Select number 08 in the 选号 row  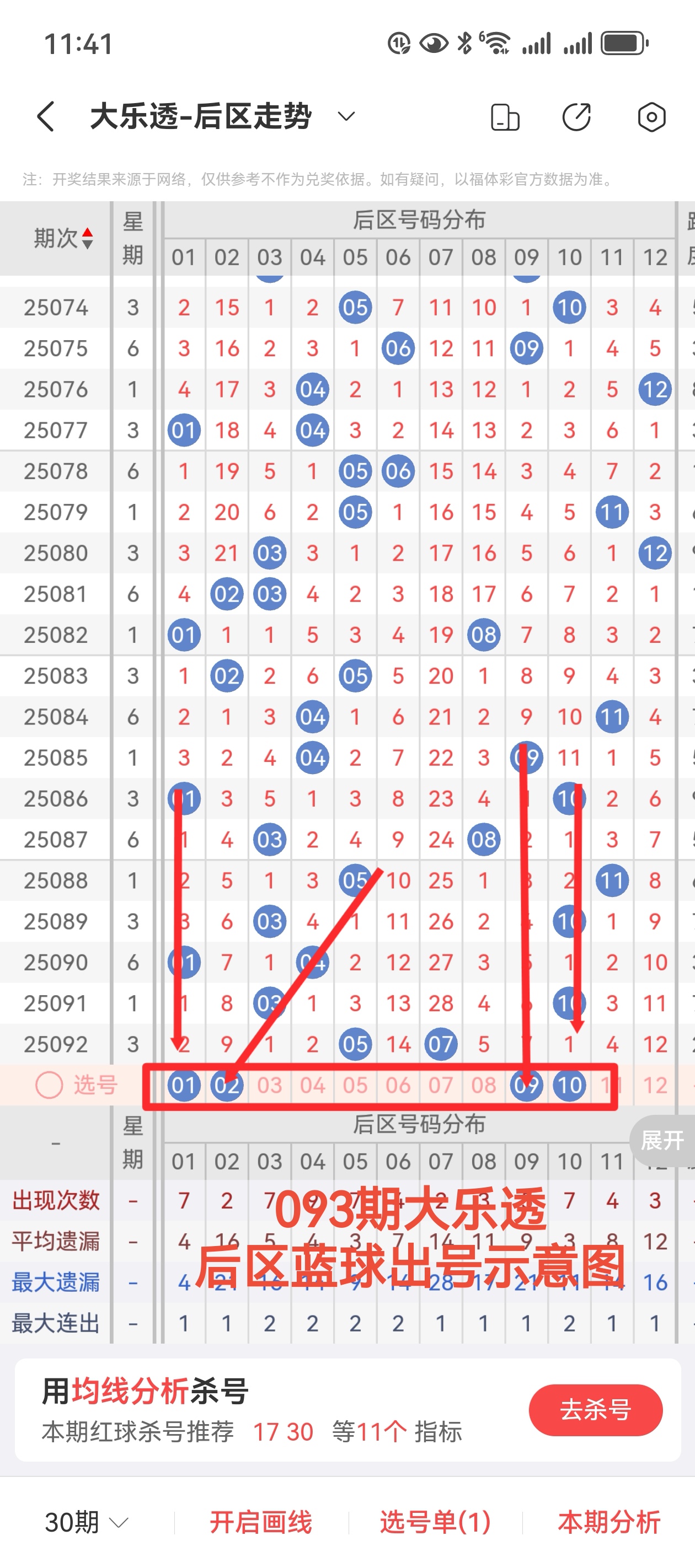coord(484,1084)
